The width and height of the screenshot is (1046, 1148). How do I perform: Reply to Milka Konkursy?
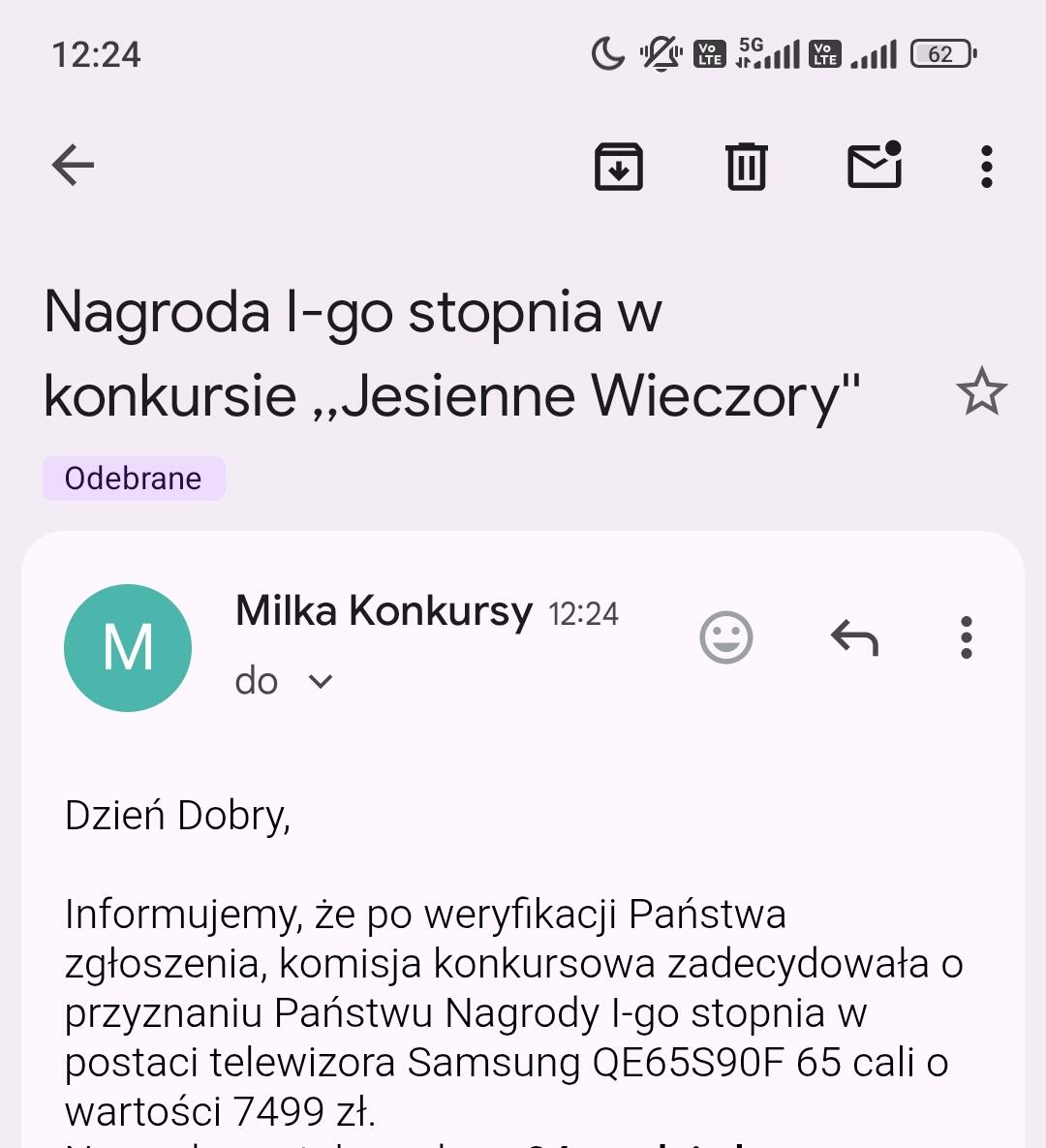[854, 637]
